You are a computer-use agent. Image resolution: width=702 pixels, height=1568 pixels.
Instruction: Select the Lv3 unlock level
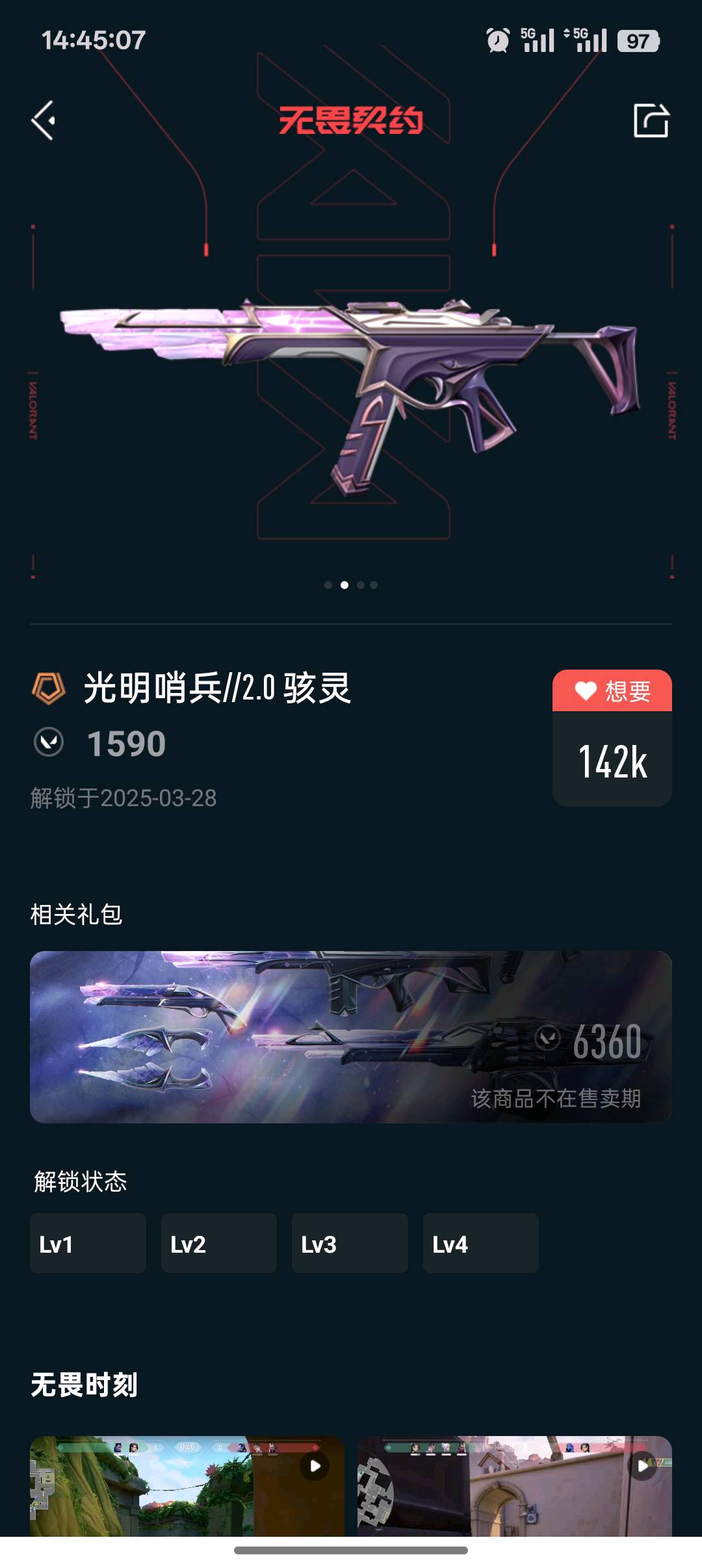pyautogui.click(x=350, y=1243)
